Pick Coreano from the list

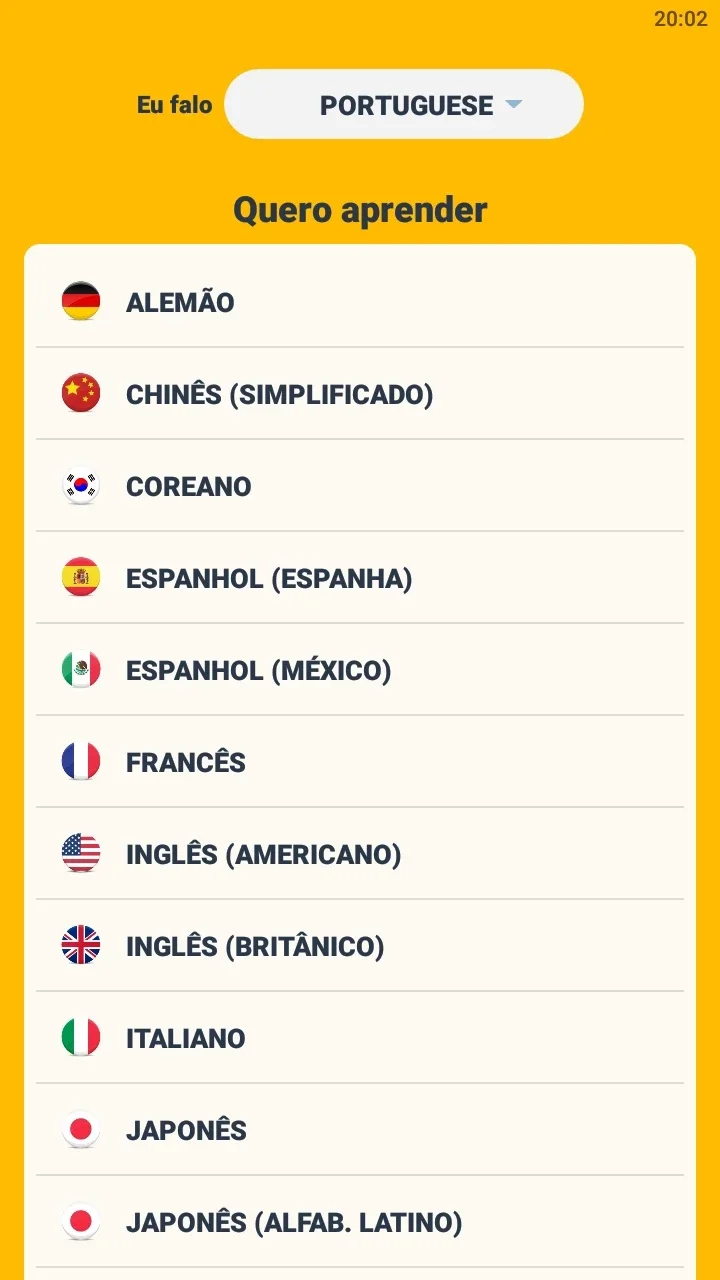360,486
